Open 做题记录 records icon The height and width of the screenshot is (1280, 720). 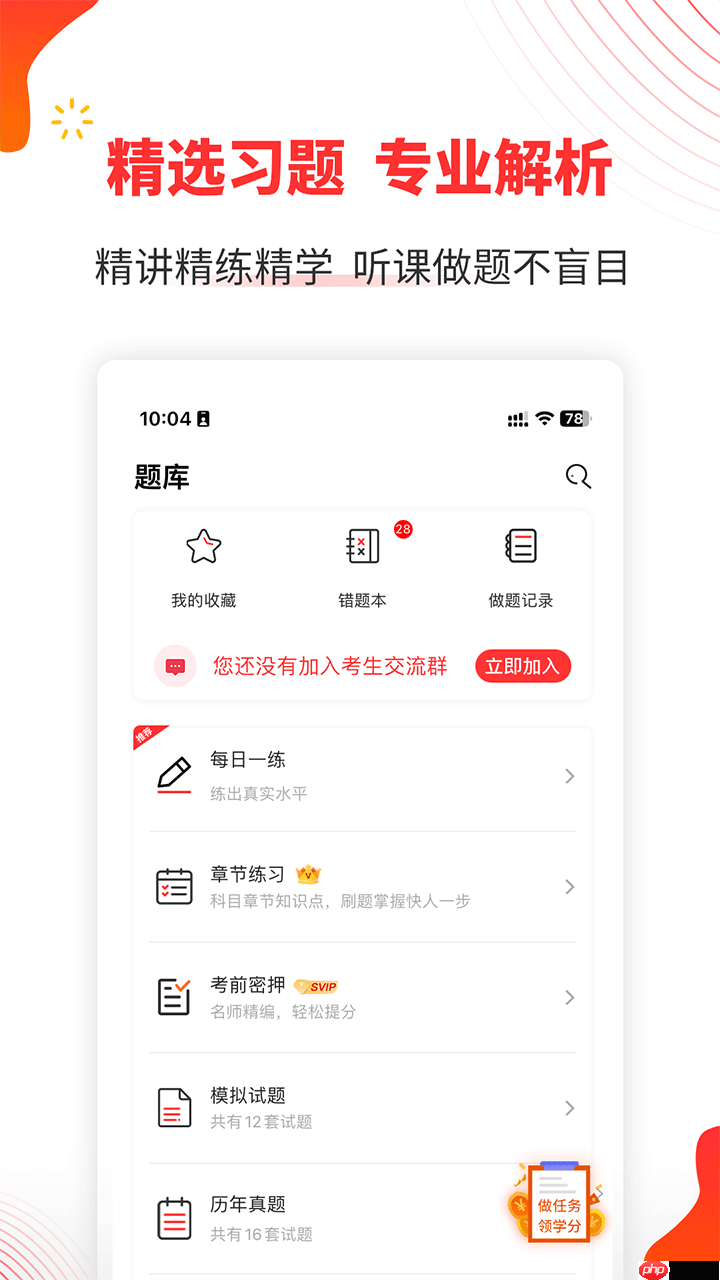coord(520,545)
